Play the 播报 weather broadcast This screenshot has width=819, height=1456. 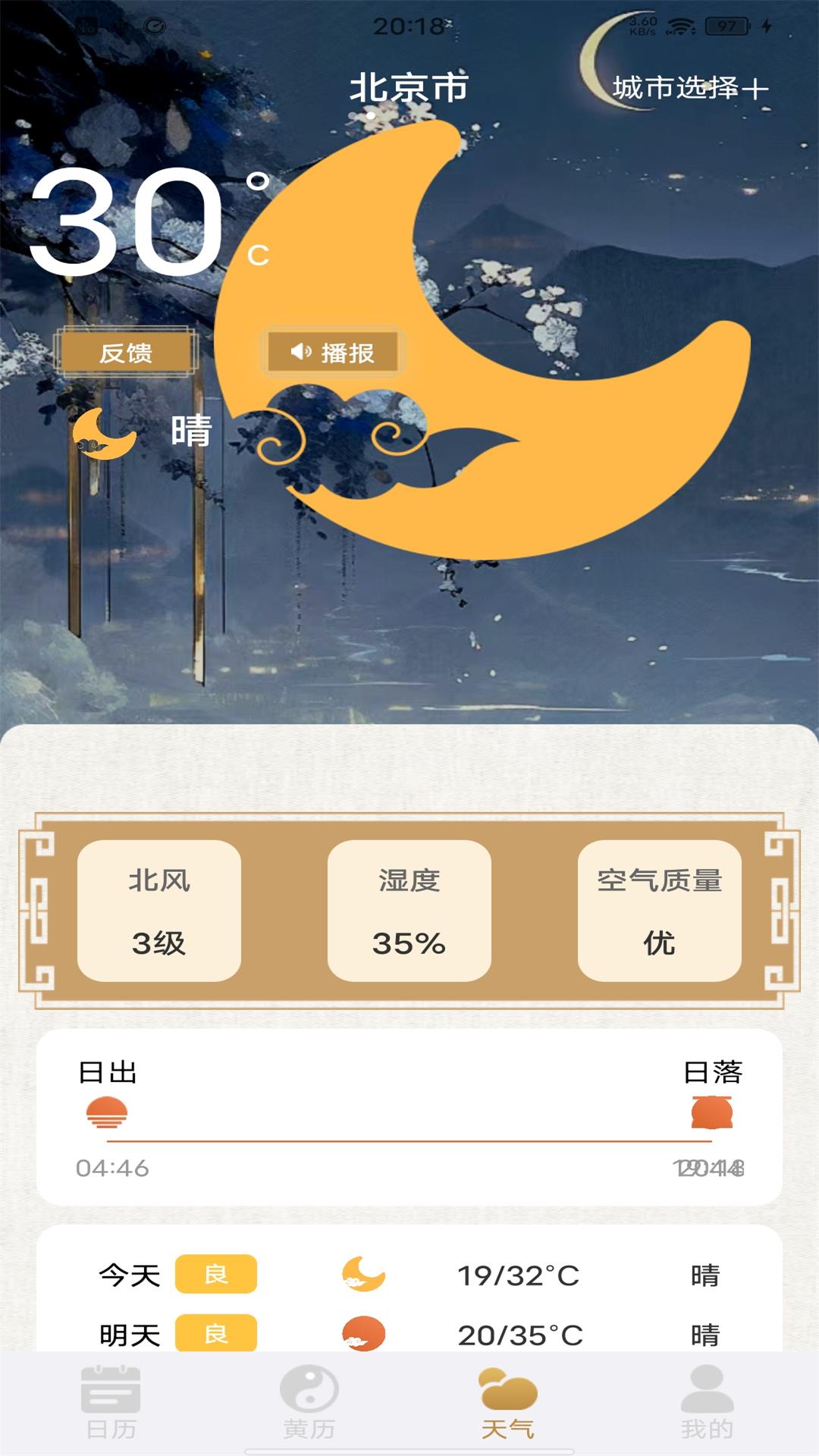coord(332,353)
